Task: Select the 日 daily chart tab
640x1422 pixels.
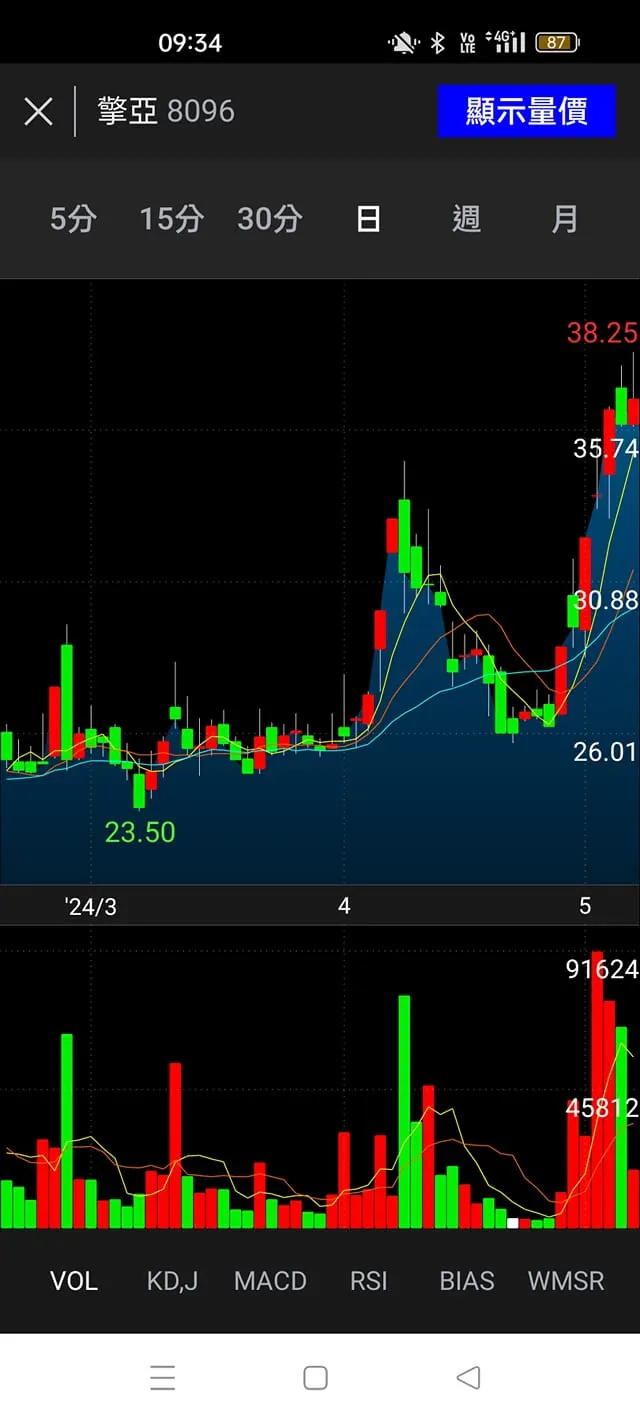Action: (368, 219)
